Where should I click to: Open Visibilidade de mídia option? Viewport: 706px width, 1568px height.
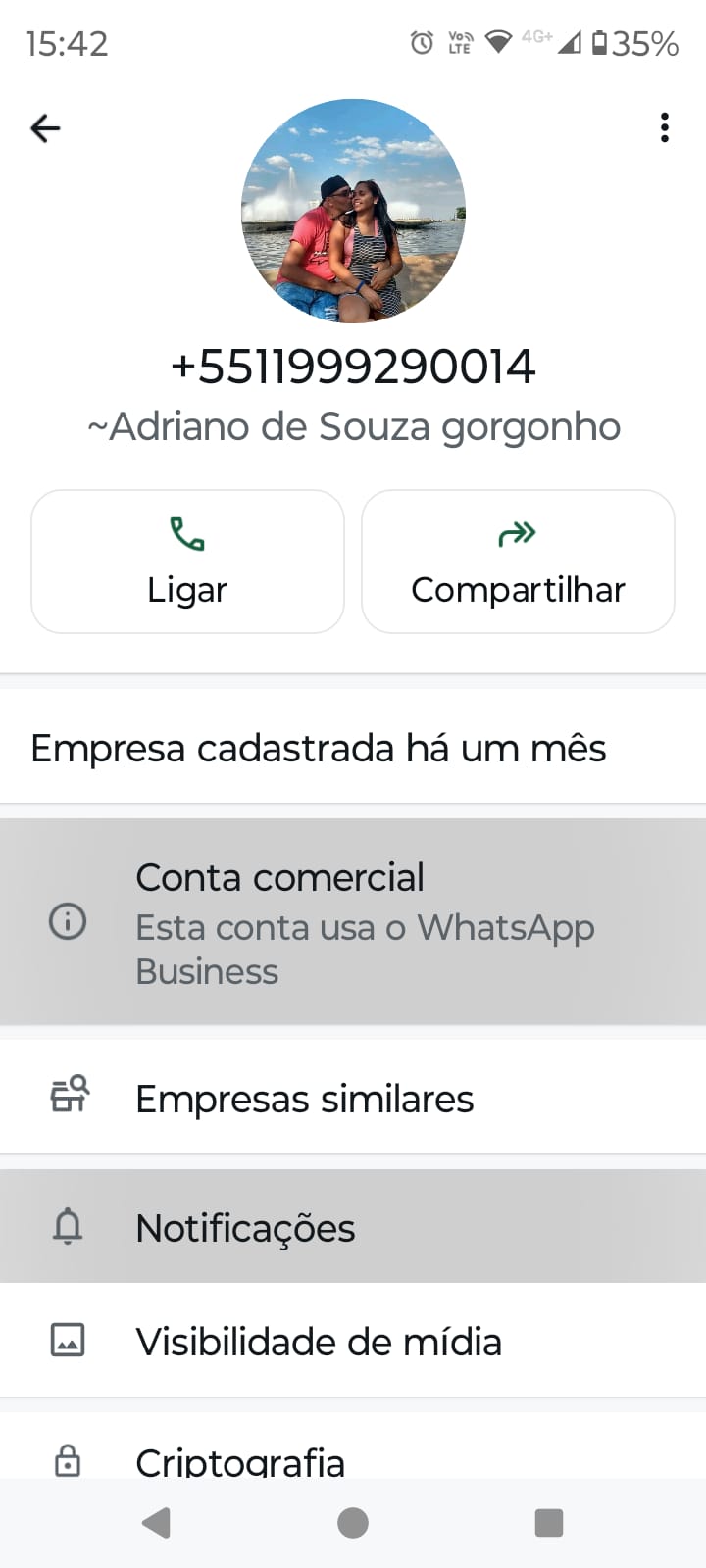[353, 1341]
